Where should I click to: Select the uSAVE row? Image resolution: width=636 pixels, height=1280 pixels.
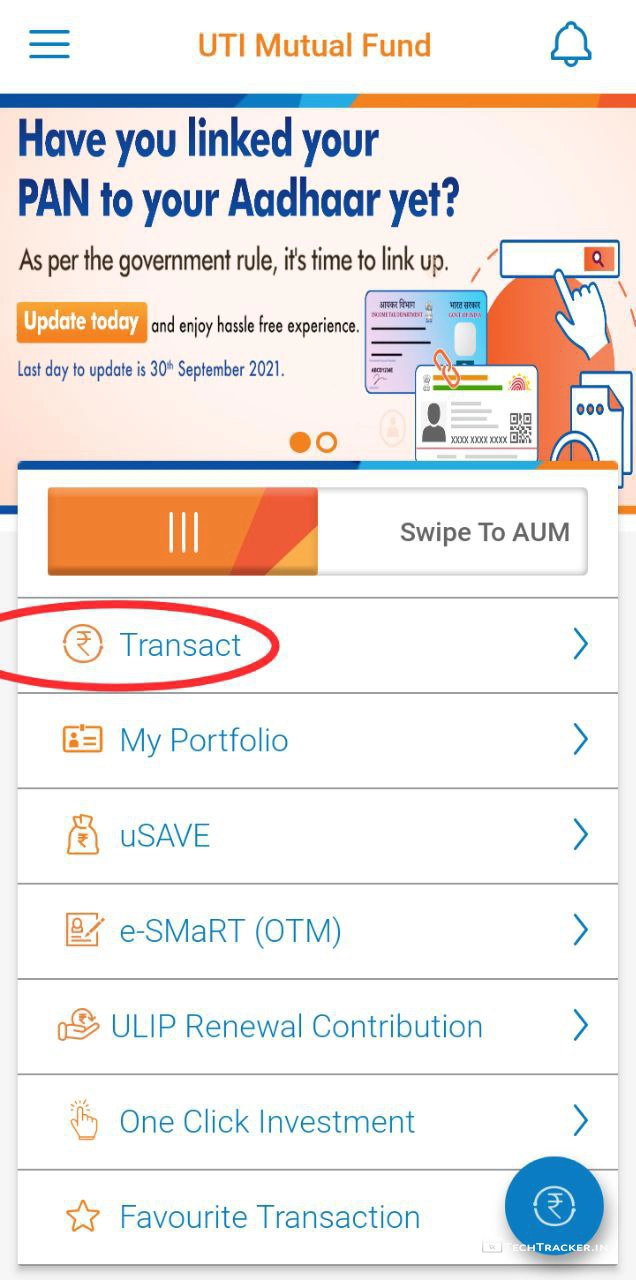coord(165,835)
